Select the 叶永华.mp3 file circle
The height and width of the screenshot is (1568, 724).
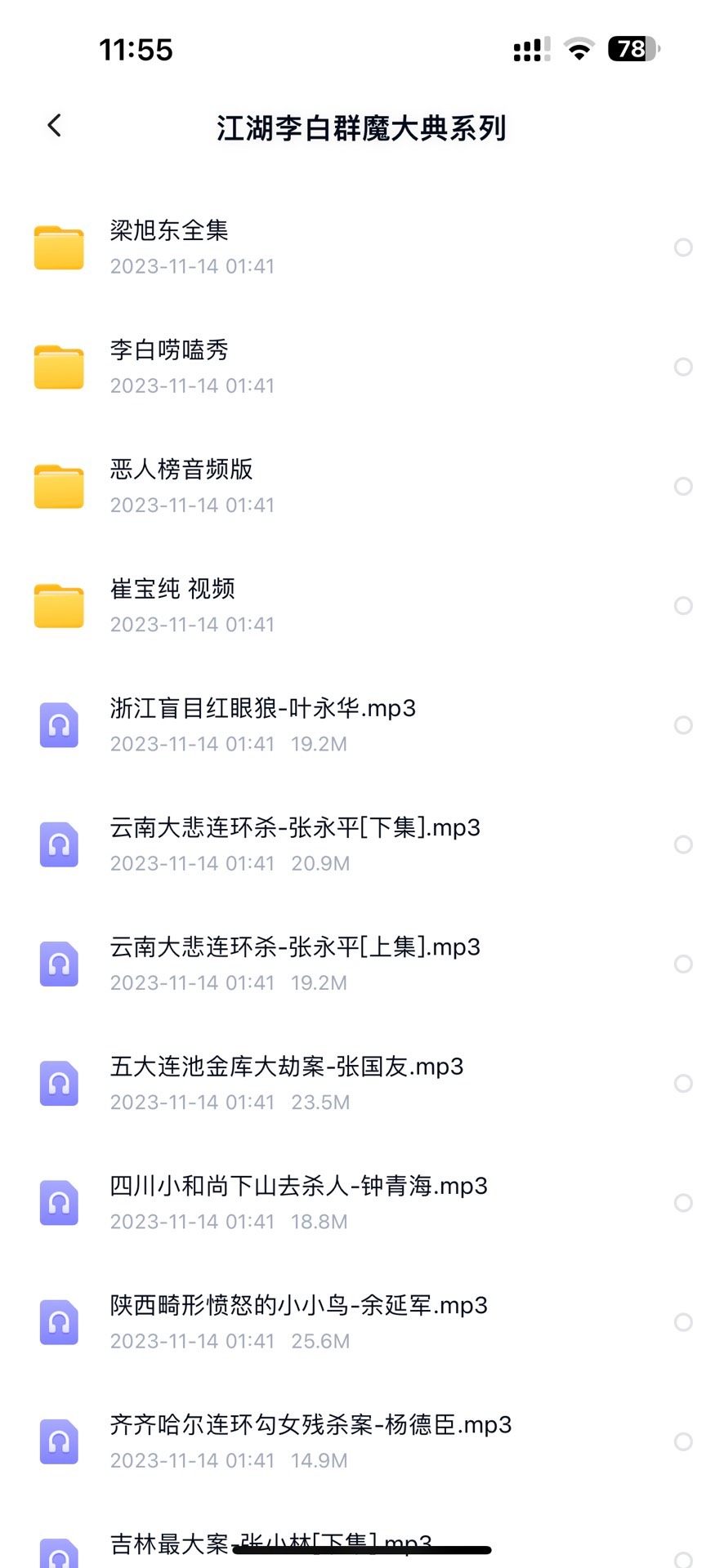(683, 725)
